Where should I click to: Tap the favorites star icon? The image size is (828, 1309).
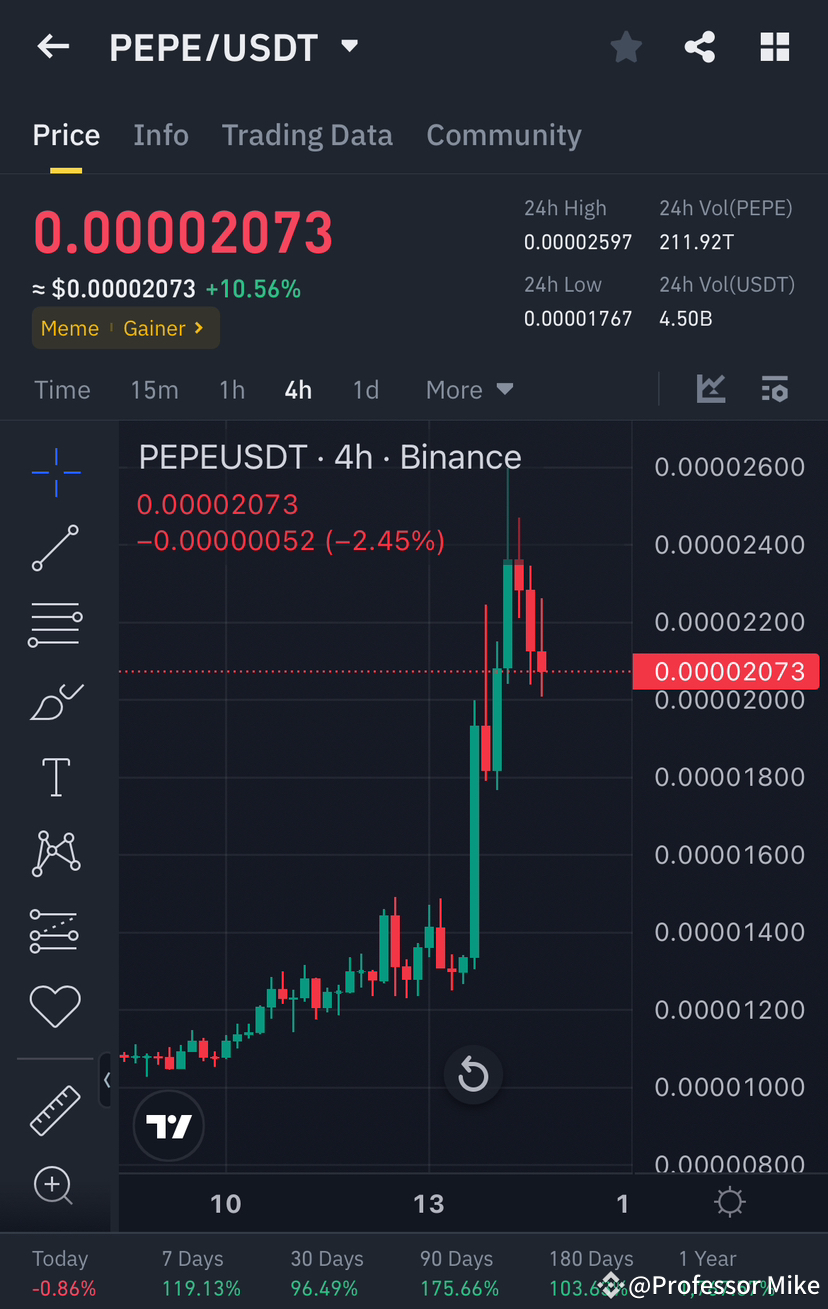pyautogui.click(x=626, y=46)
